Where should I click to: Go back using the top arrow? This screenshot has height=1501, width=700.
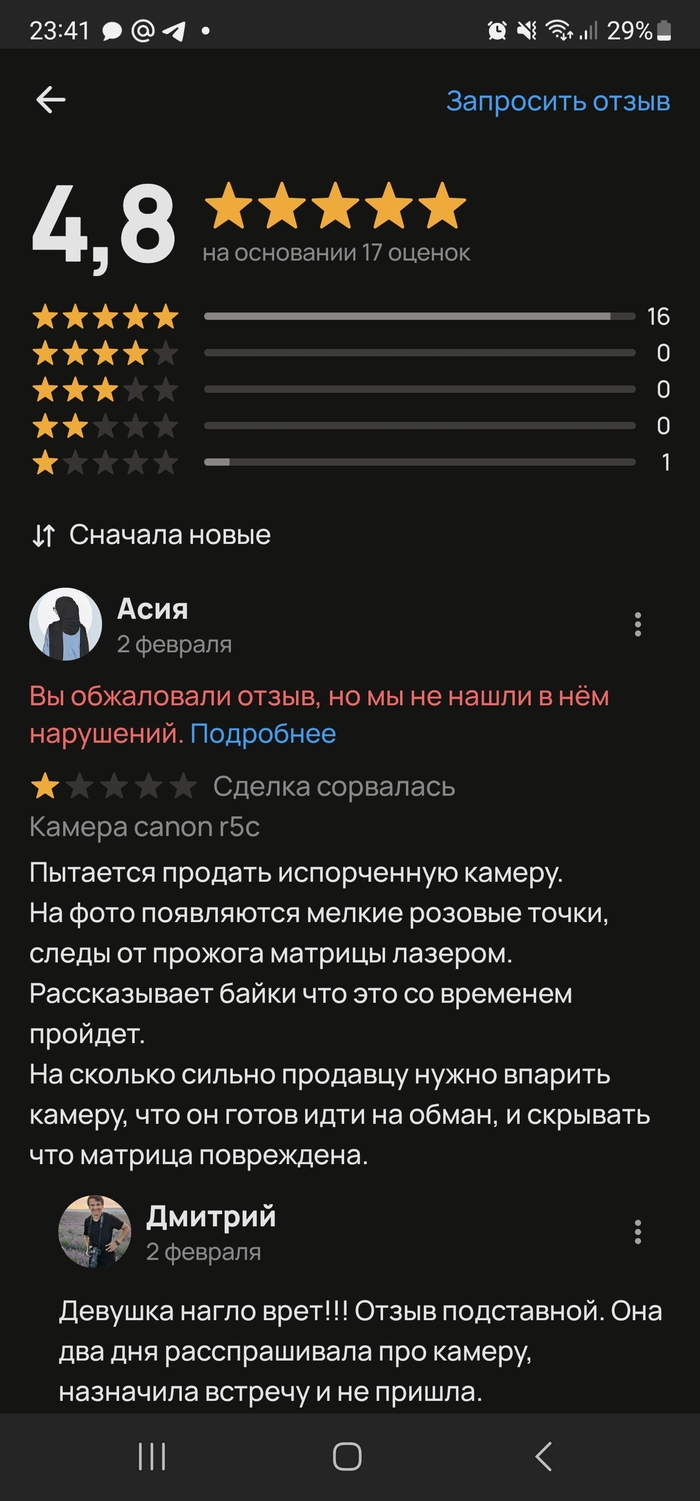point(50,100)
